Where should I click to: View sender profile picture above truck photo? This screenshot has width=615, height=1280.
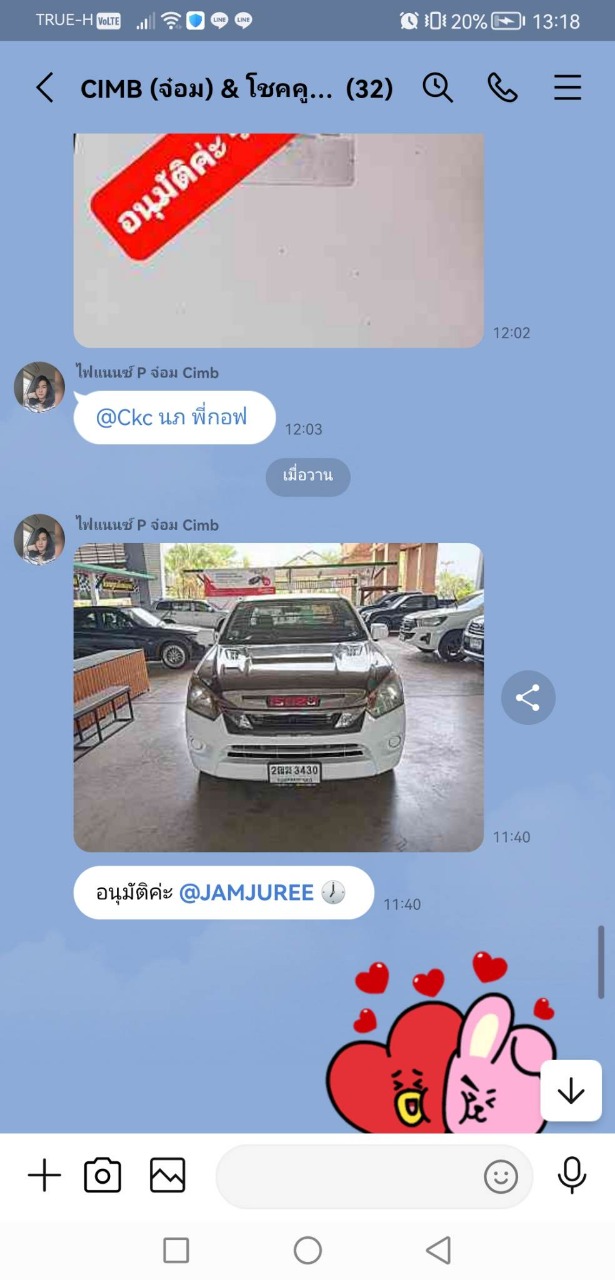[x=39, y=540]
